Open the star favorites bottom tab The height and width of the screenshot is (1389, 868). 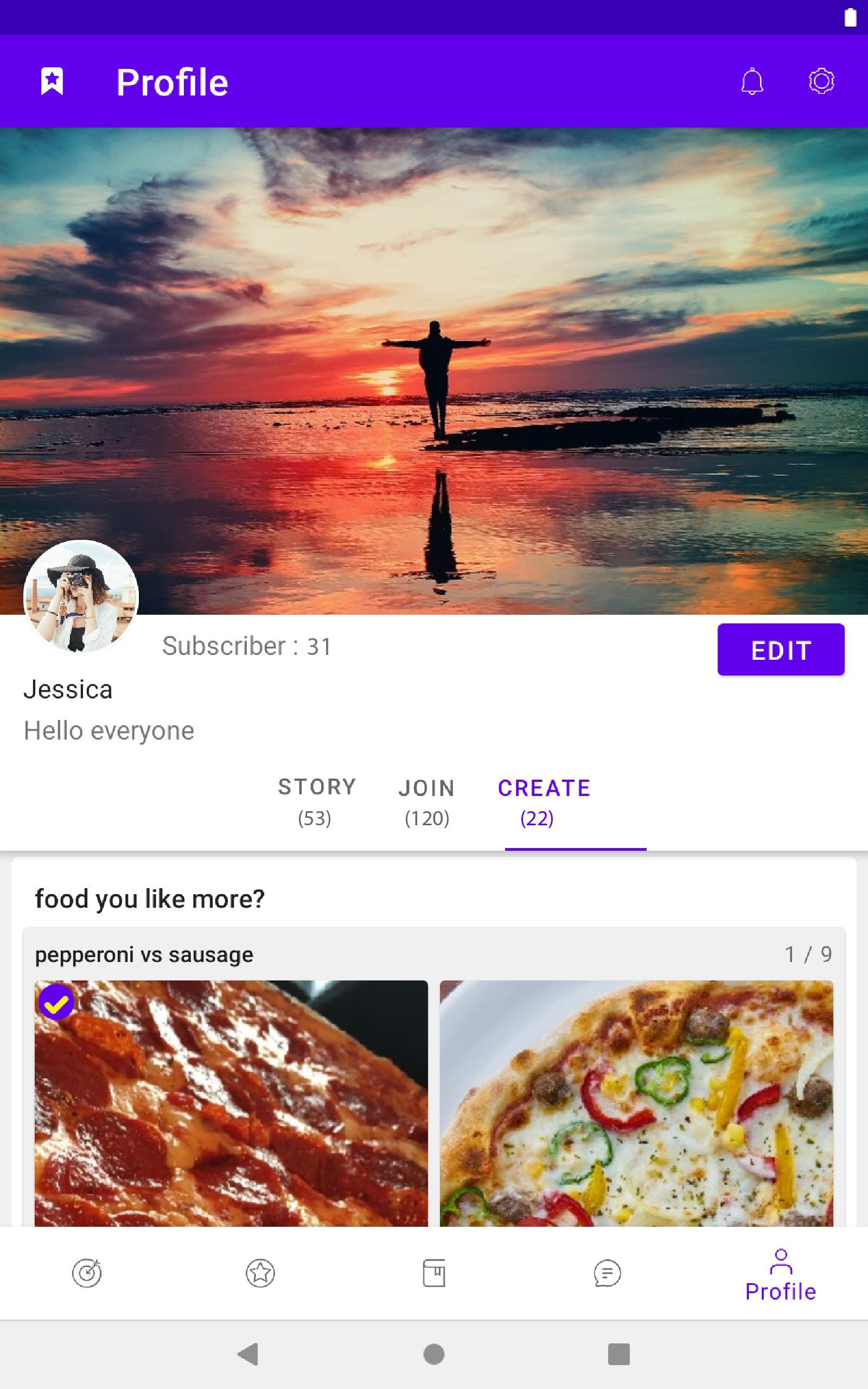260,1273
